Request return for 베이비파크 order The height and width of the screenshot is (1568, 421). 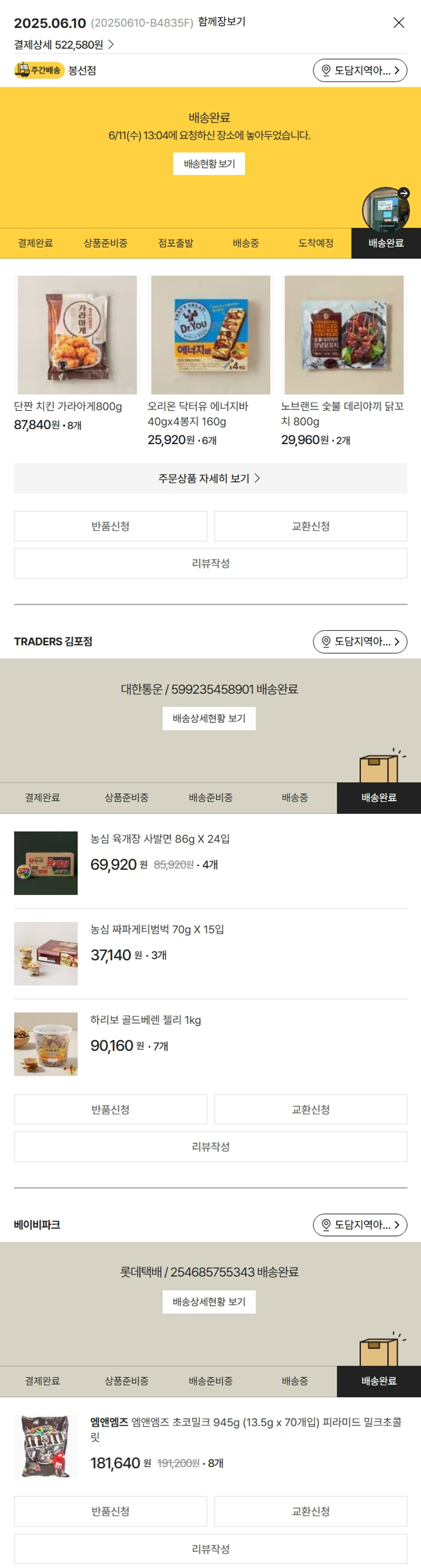[x=110, y=1511]
